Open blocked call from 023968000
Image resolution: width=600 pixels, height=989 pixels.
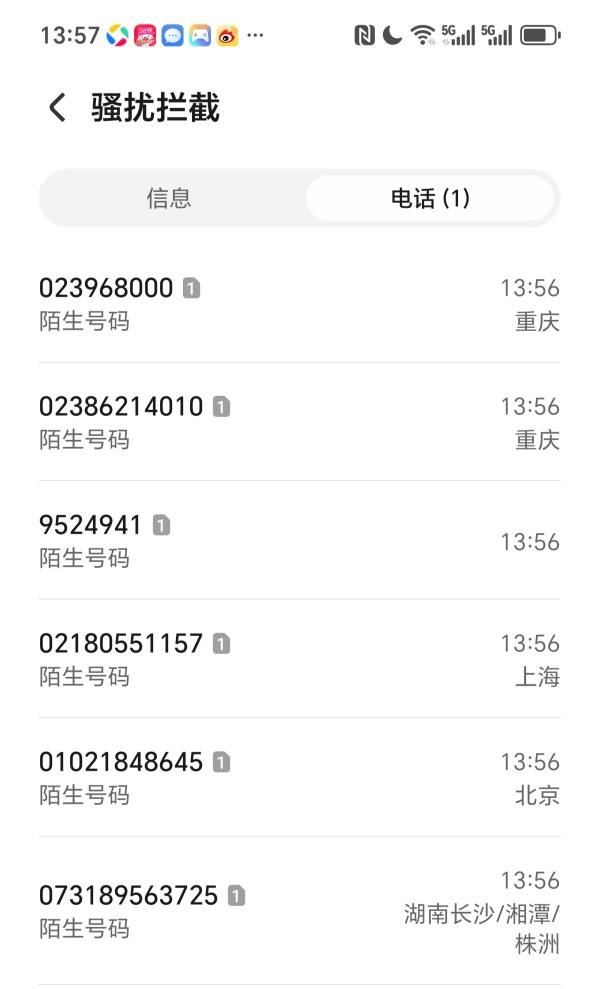(x=299, y=304)
